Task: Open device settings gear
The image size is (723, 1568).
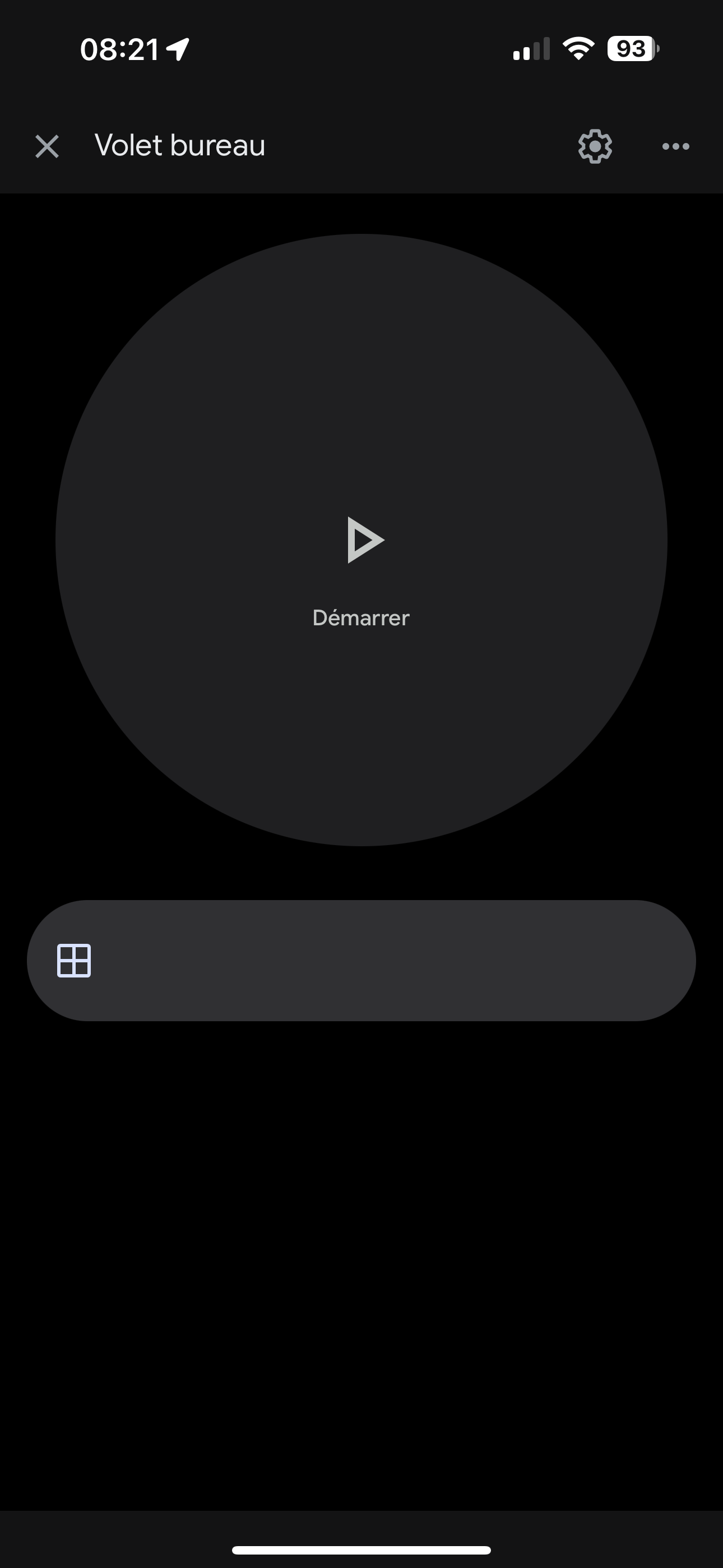Action: 595,146
